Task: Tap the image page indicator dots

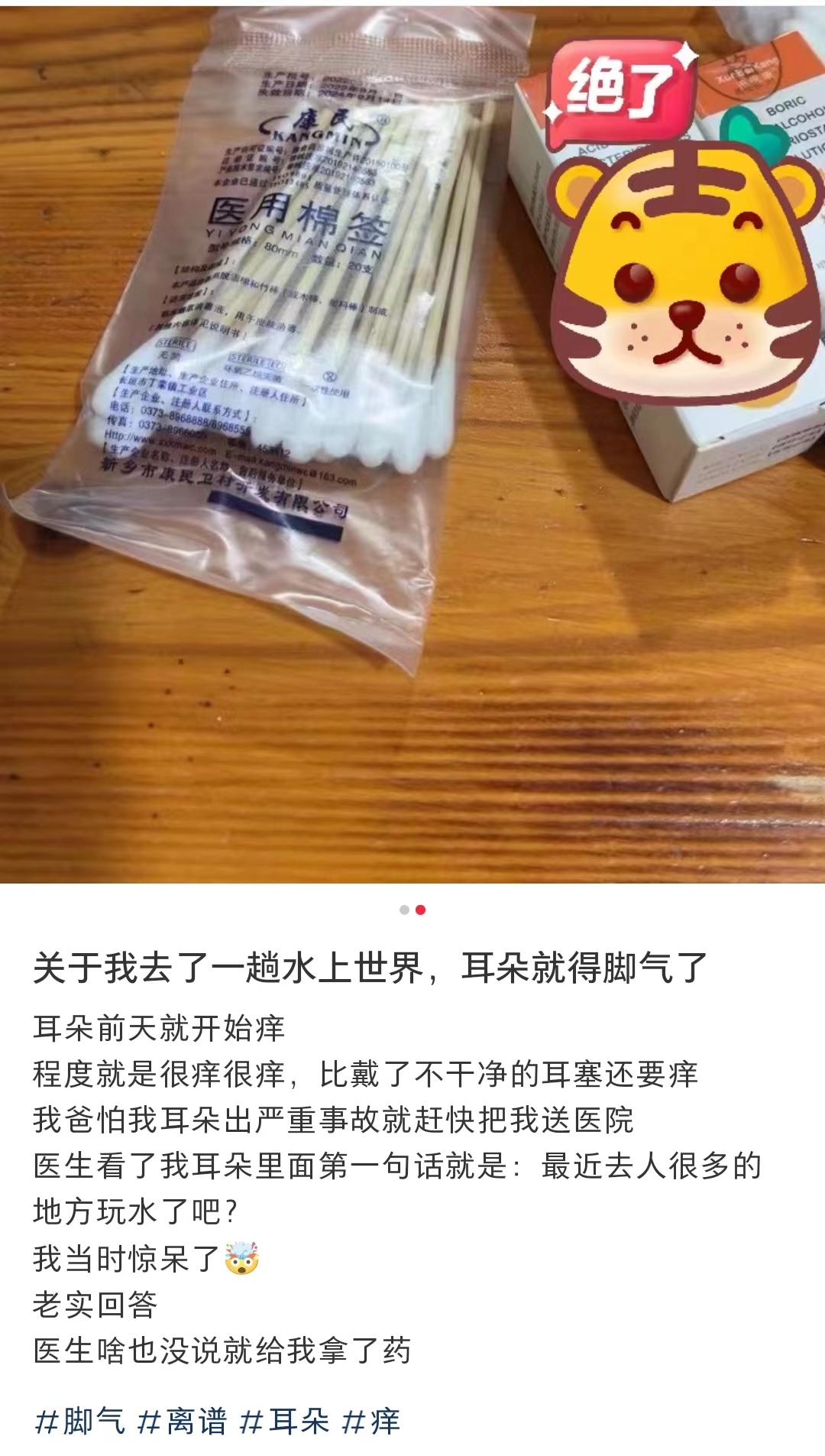Action: [412, 910]
